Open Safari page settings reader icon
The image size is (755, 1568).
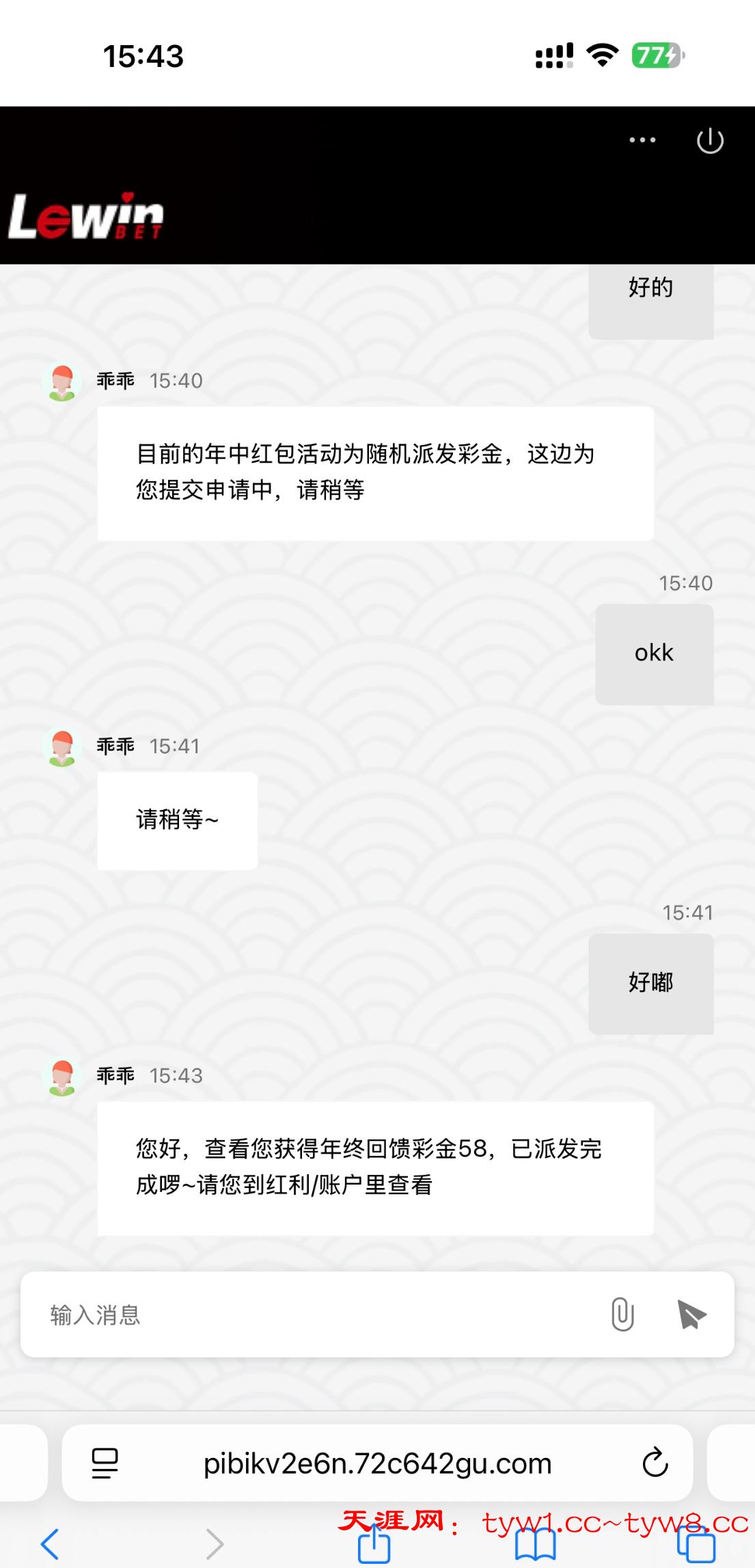coord(105,1463)
